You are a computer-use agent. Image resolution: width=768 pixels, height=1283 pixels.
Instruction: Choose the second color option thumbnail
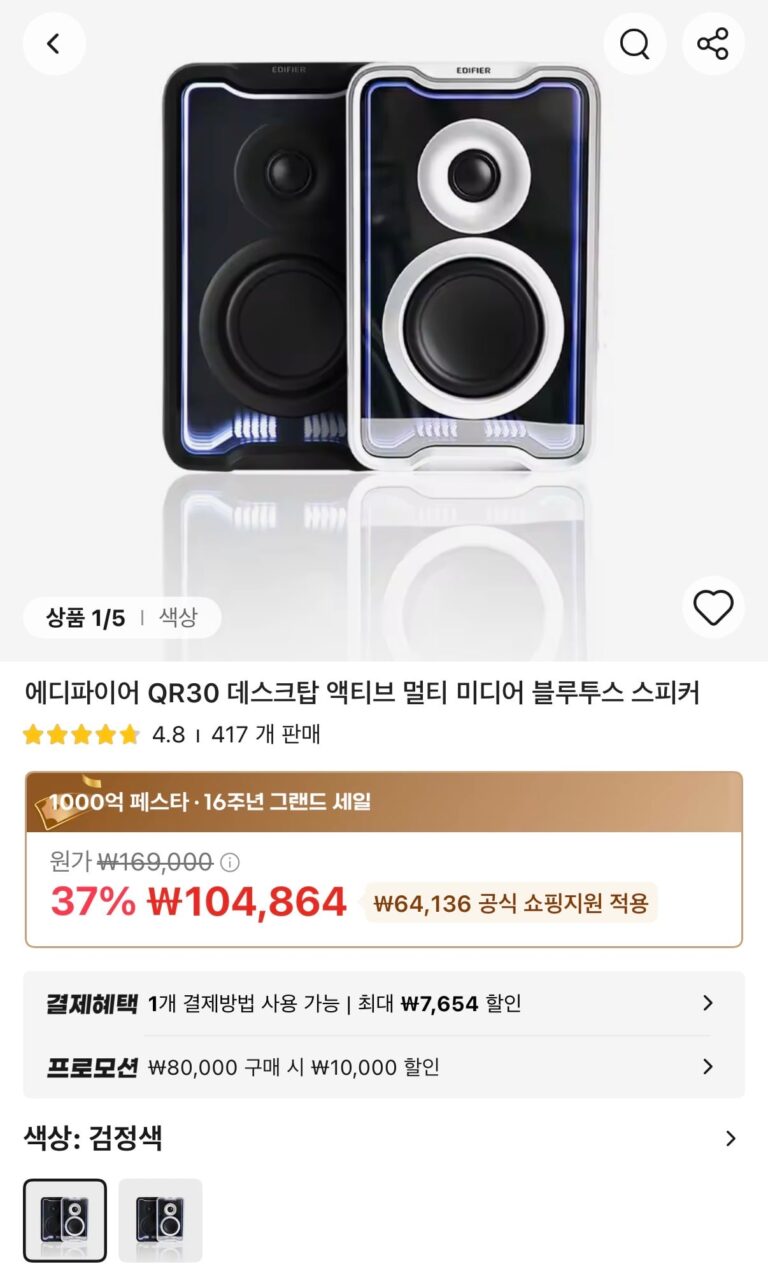coord(160,1220)
